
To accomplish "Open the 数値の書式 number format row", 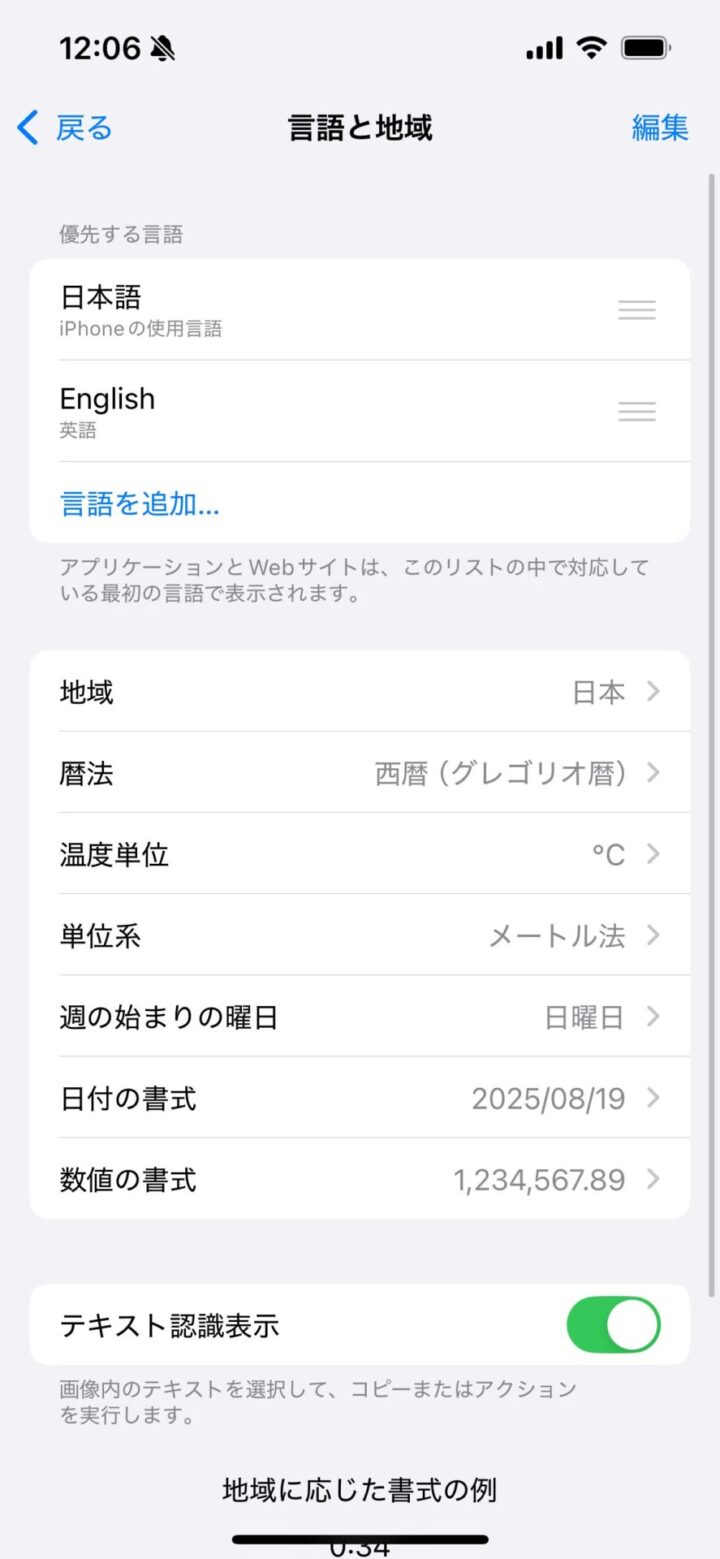I will (x=360, y=1180).
